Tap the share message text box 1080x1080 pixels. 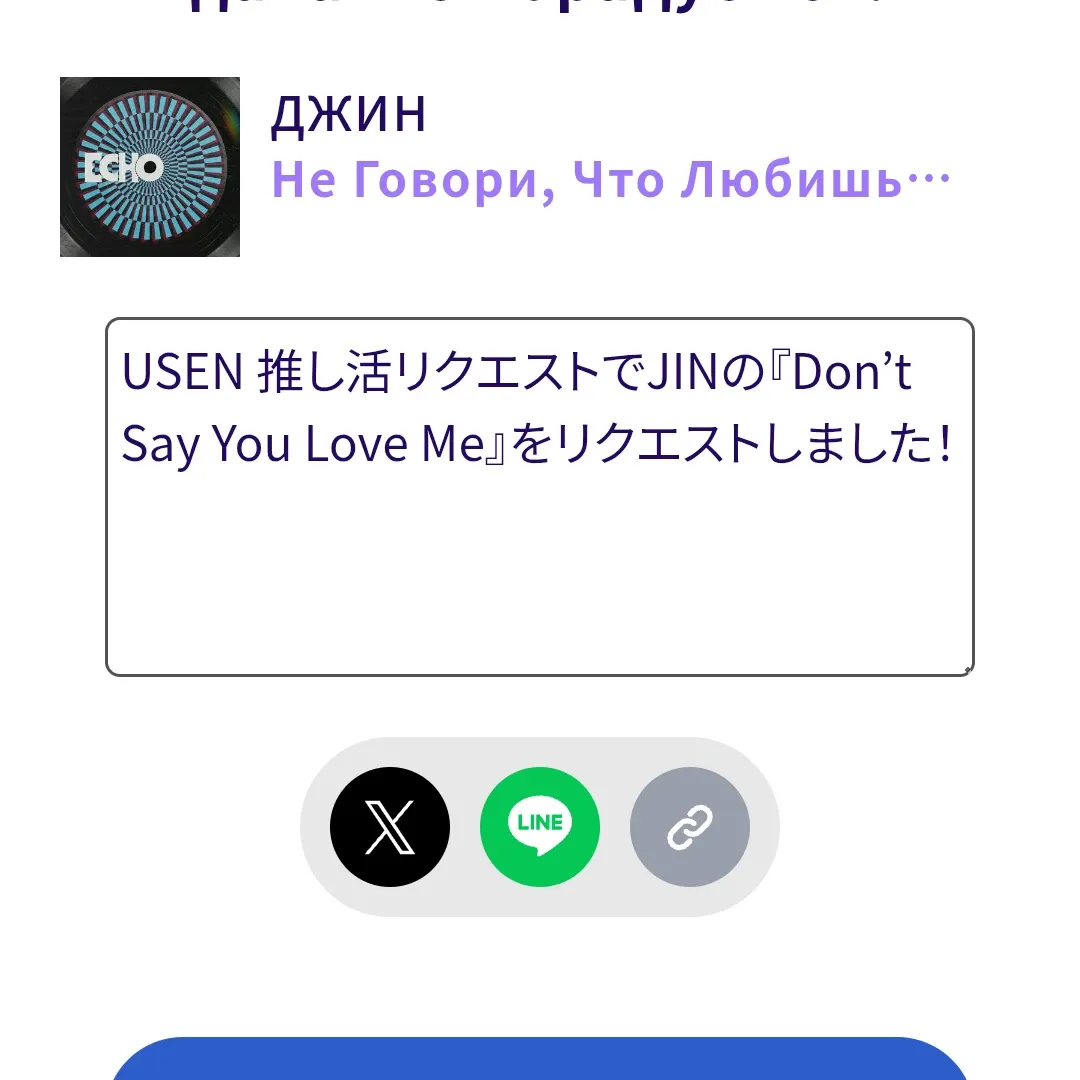coord(540,497)
